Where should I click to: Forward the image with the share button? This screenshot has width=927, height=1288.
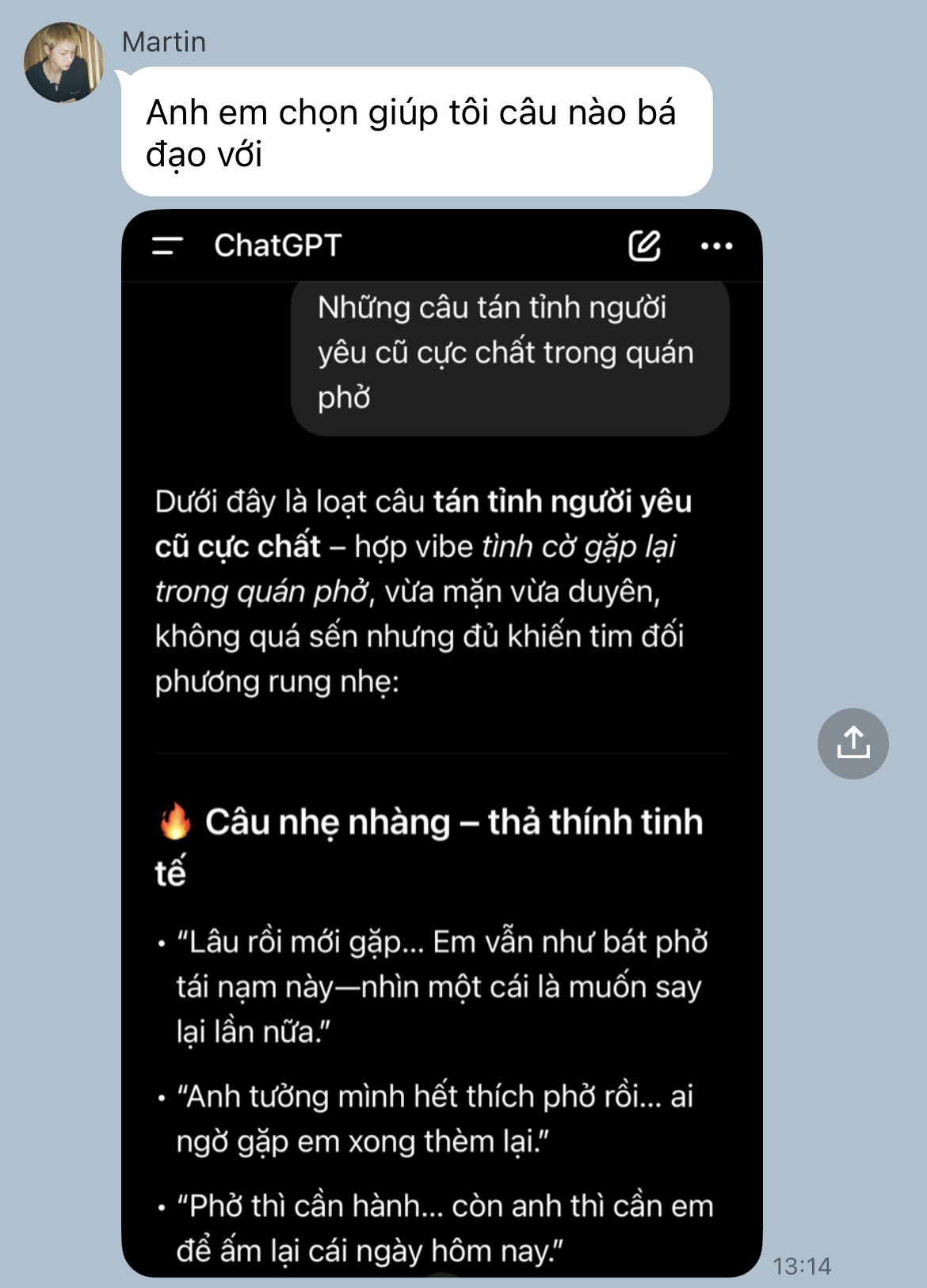pos(853,743)
